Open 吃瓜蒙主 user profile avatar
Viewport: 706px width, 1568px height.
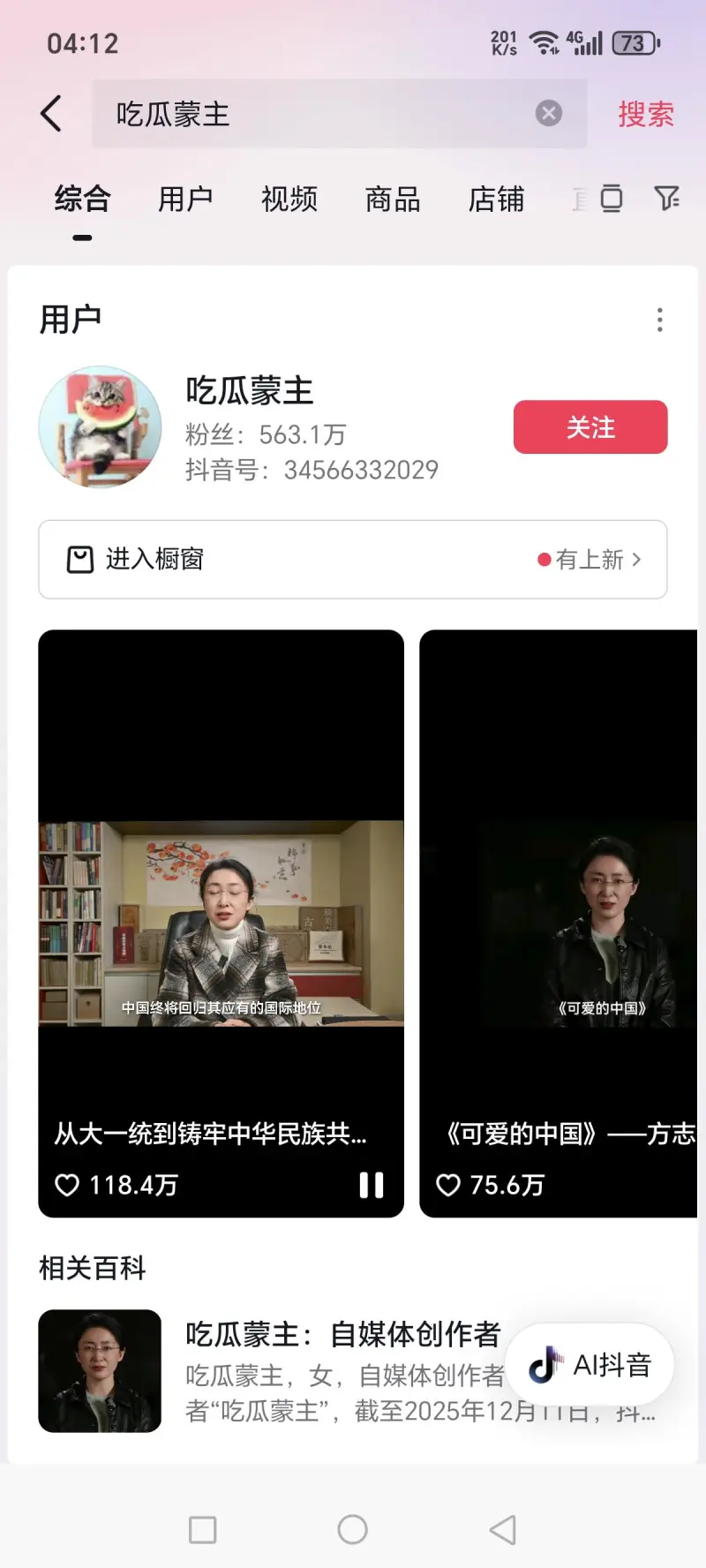101,427
